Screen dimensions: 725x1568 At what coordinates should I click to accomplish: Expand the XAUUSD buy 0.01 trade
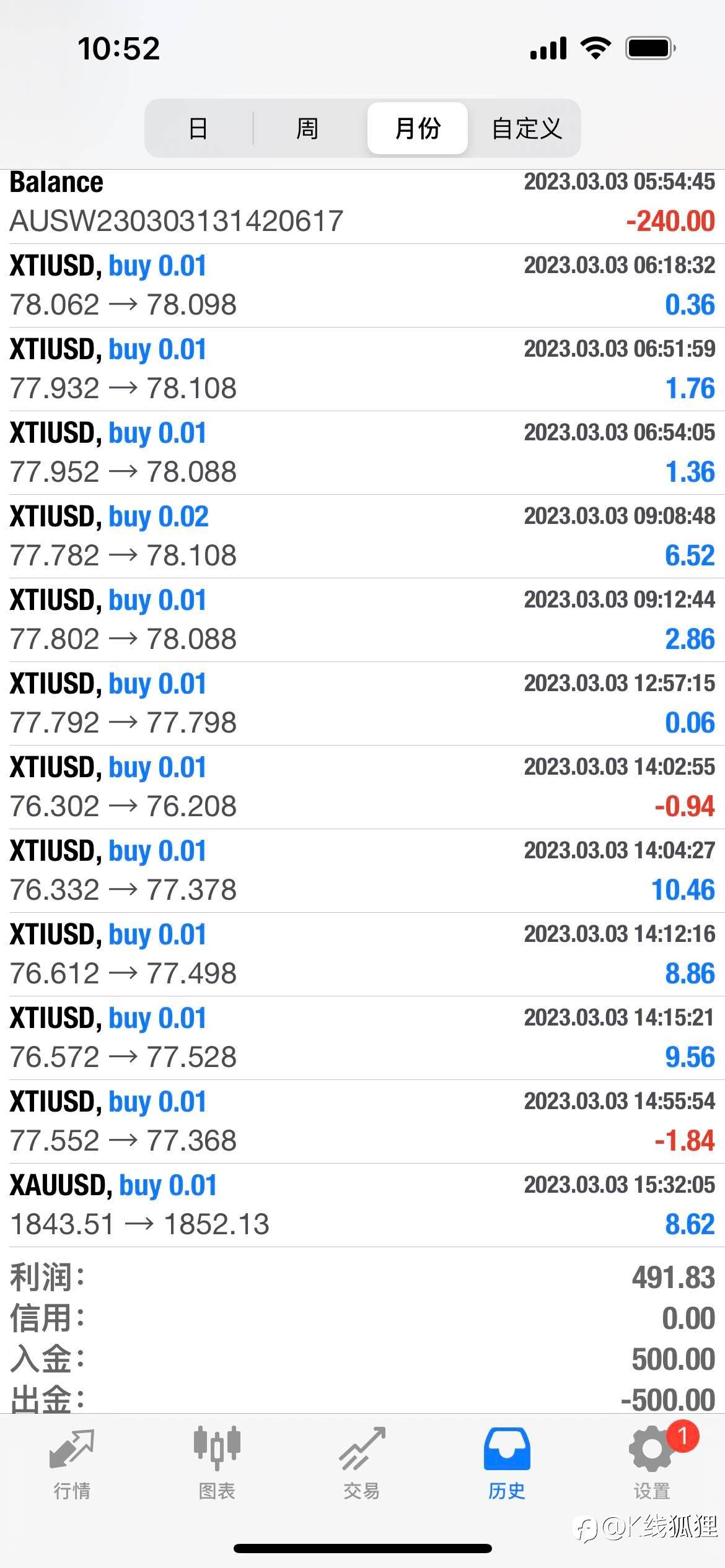coord(362,1205)
